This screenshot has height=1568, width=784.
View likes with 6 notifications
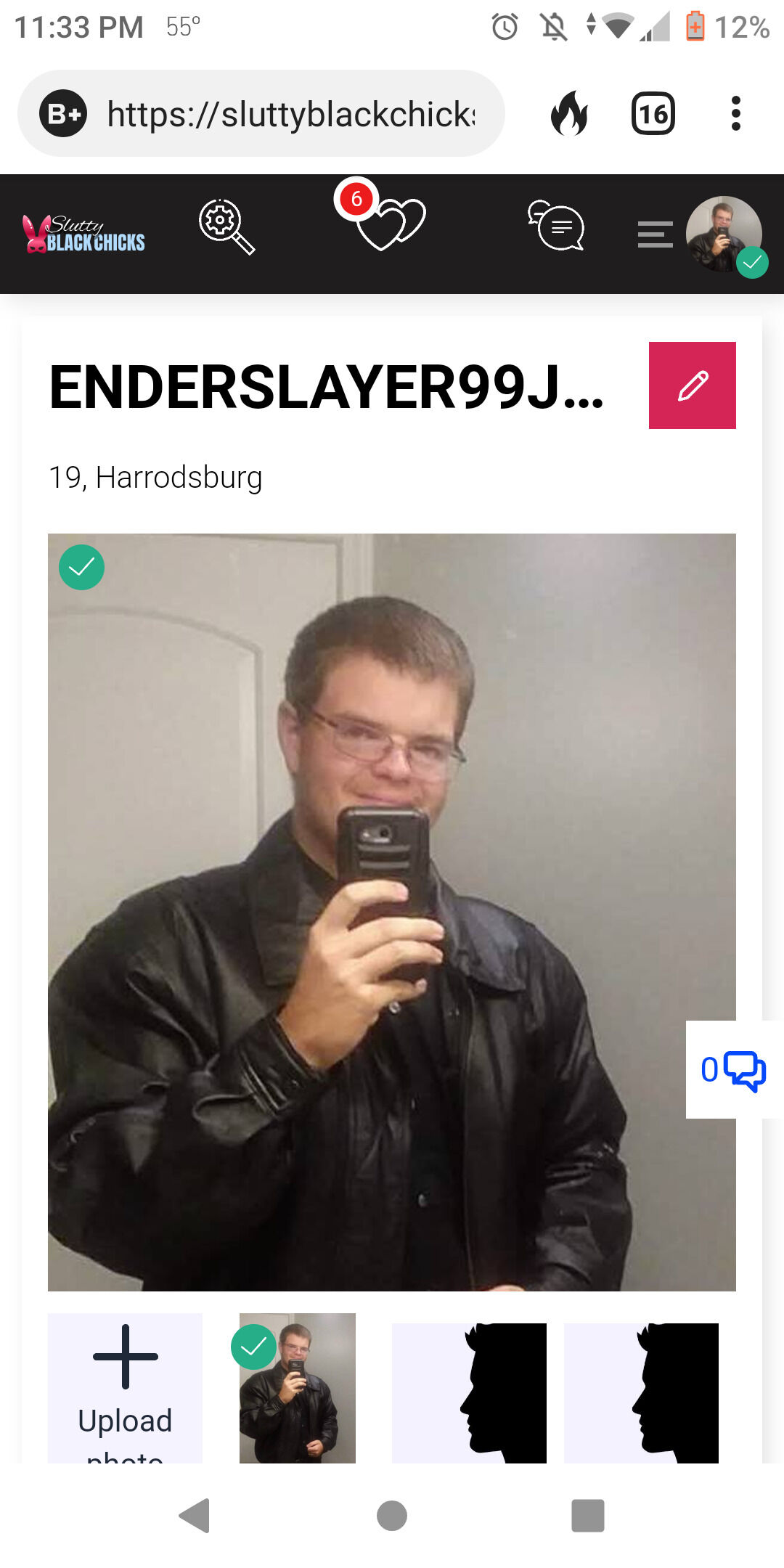point(388,222)
